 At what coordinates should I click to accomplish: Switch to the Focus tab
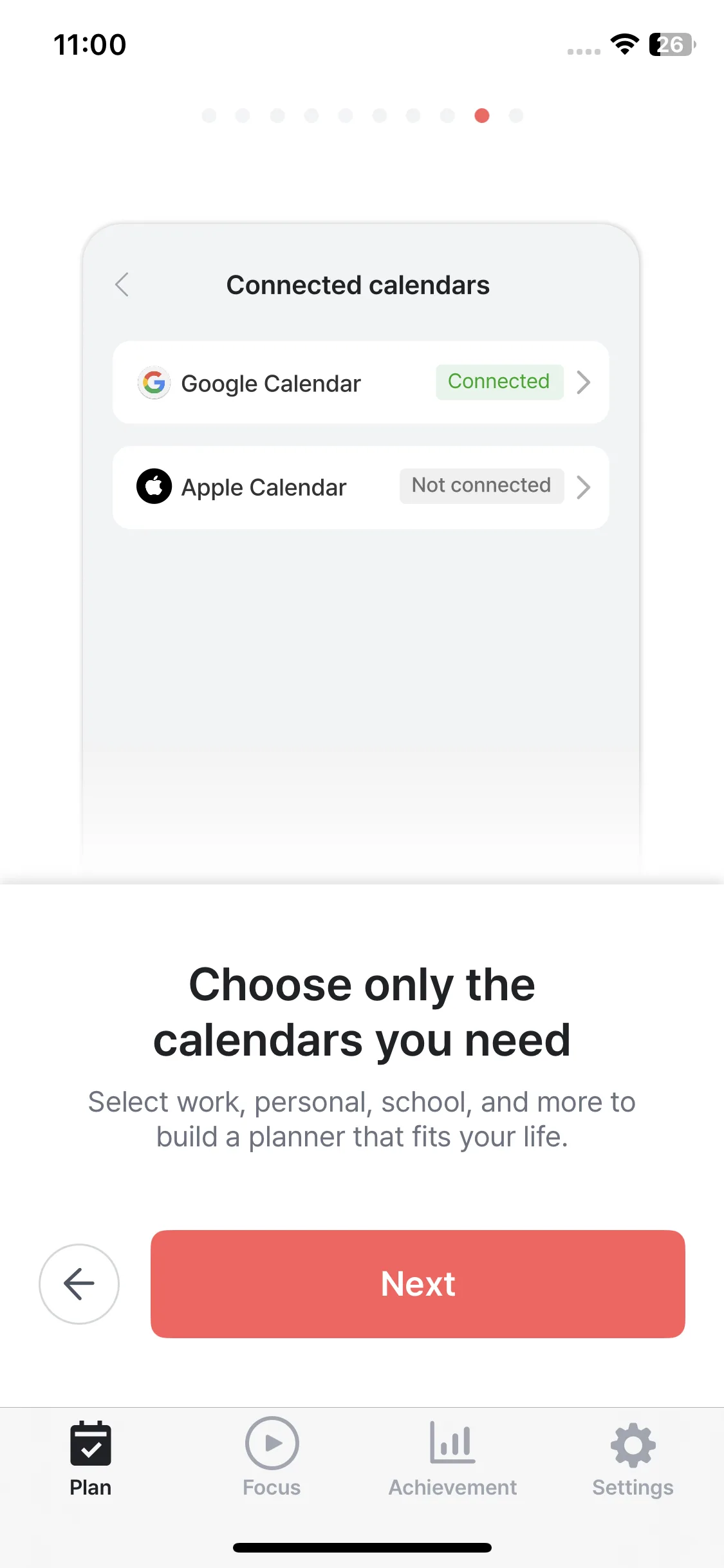coord(272,1457)
